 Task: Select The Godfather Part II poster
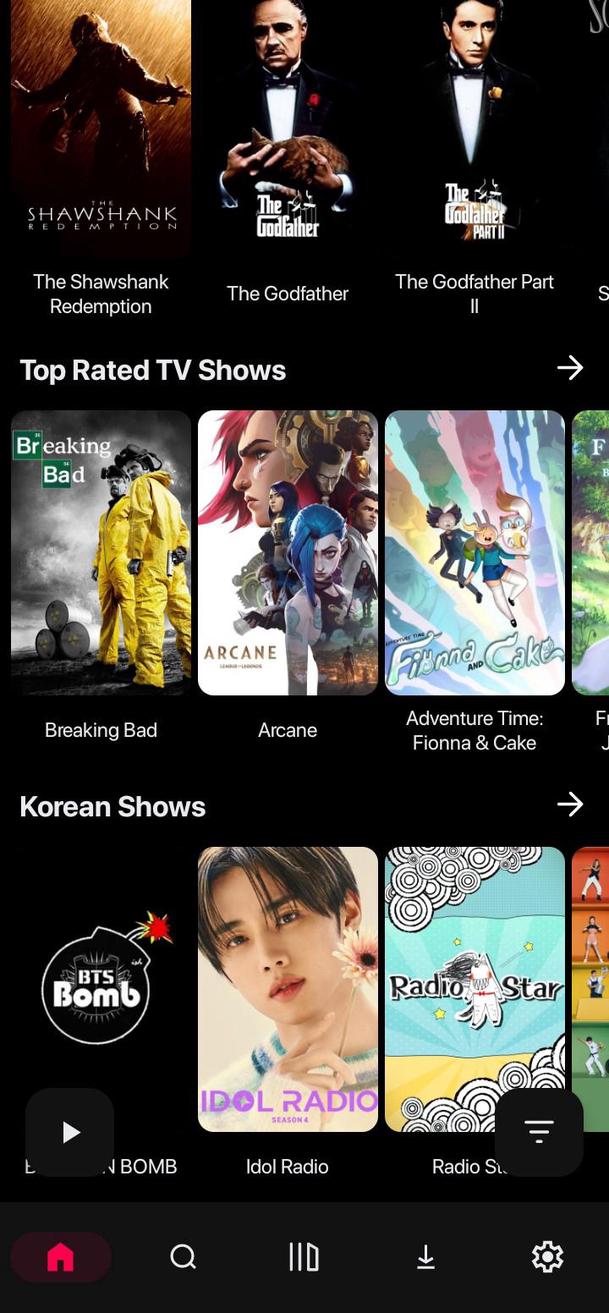tap(474, 130)
